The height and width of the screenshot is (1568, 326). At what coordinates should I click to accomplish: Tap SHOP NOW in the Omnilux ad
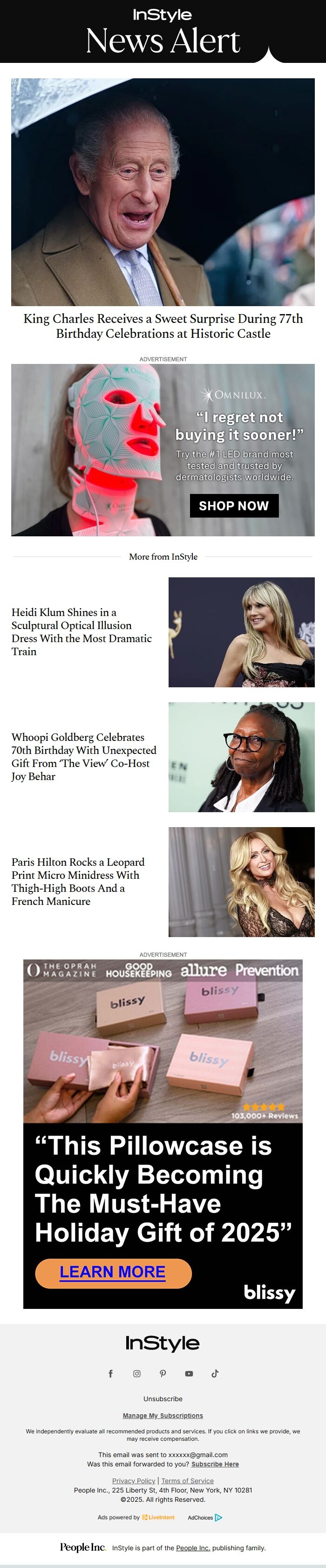click(233, 506)
